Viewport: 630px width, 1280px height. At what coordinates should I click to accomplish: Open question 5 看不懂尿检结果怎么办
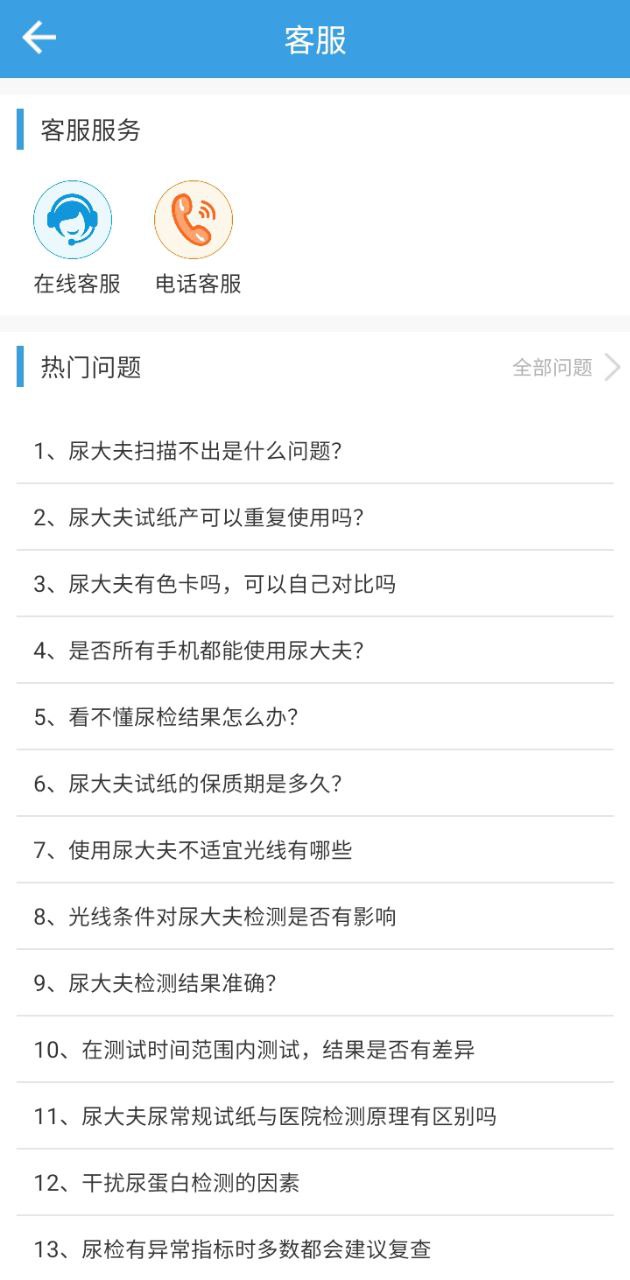click(x=315, y=717)
